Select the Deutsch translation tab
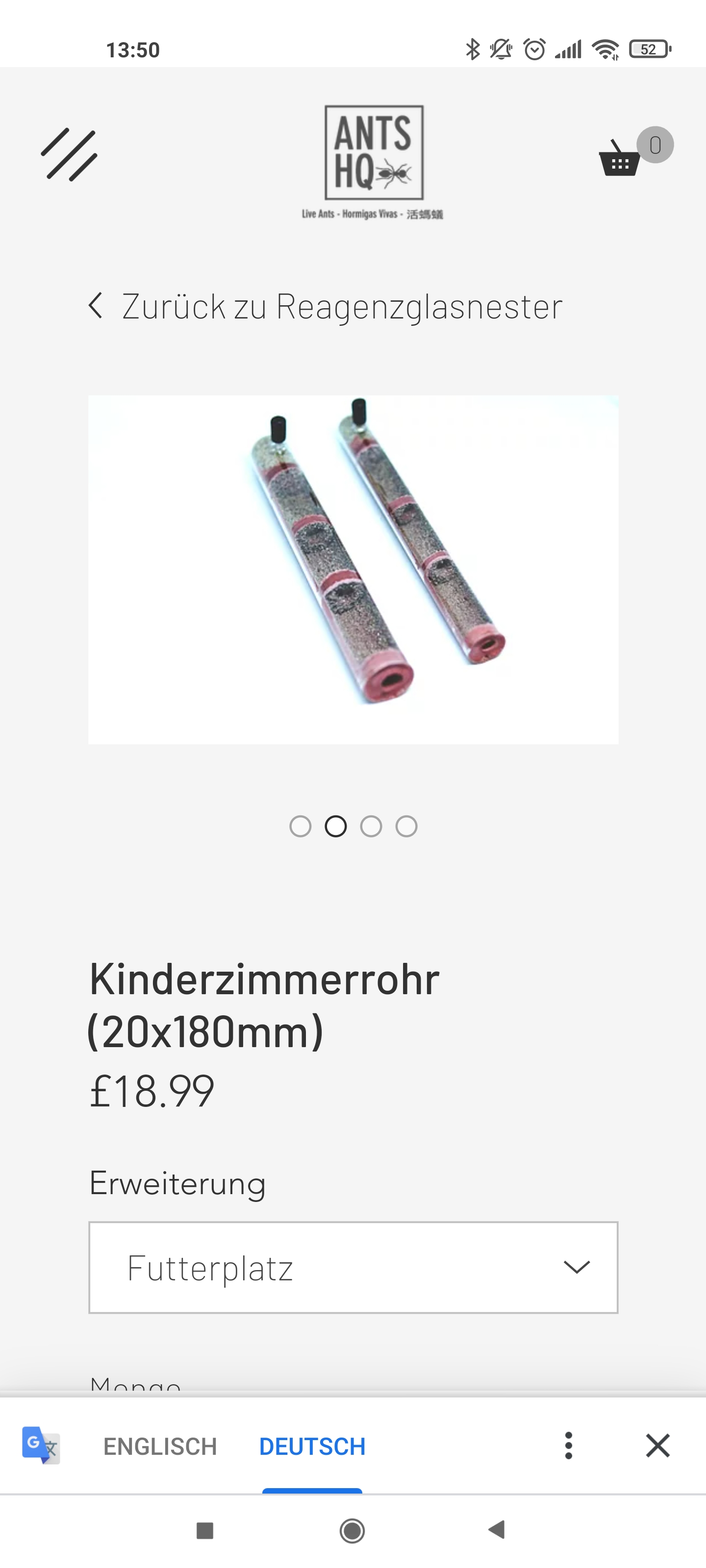The height and width of the screenshot is (1568, 706). click(312, 1446)
